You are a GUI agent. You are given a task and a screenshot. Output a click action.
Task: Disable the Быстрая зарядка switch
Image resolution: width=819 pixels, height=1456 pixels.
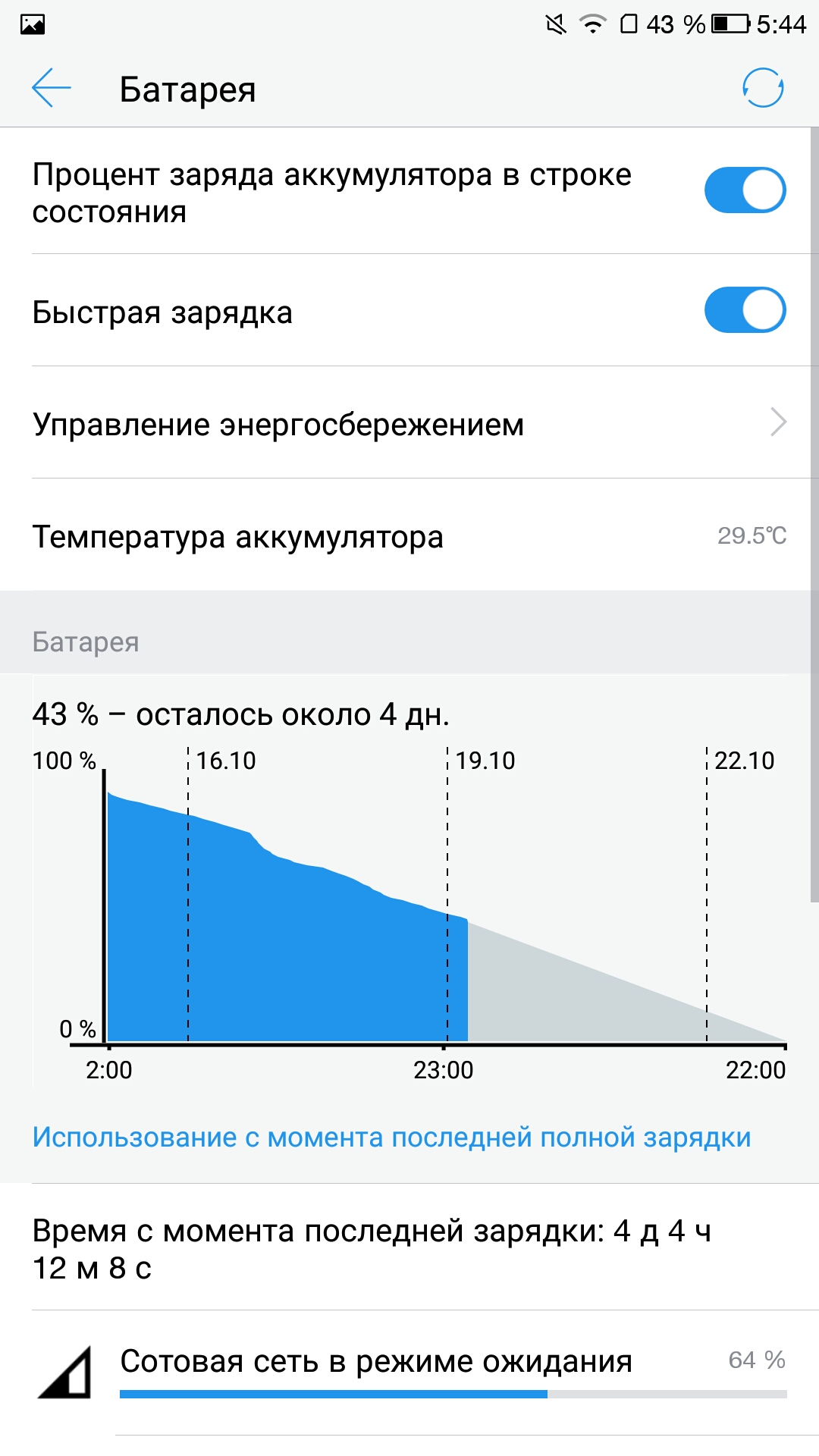(x=745, y=310)
